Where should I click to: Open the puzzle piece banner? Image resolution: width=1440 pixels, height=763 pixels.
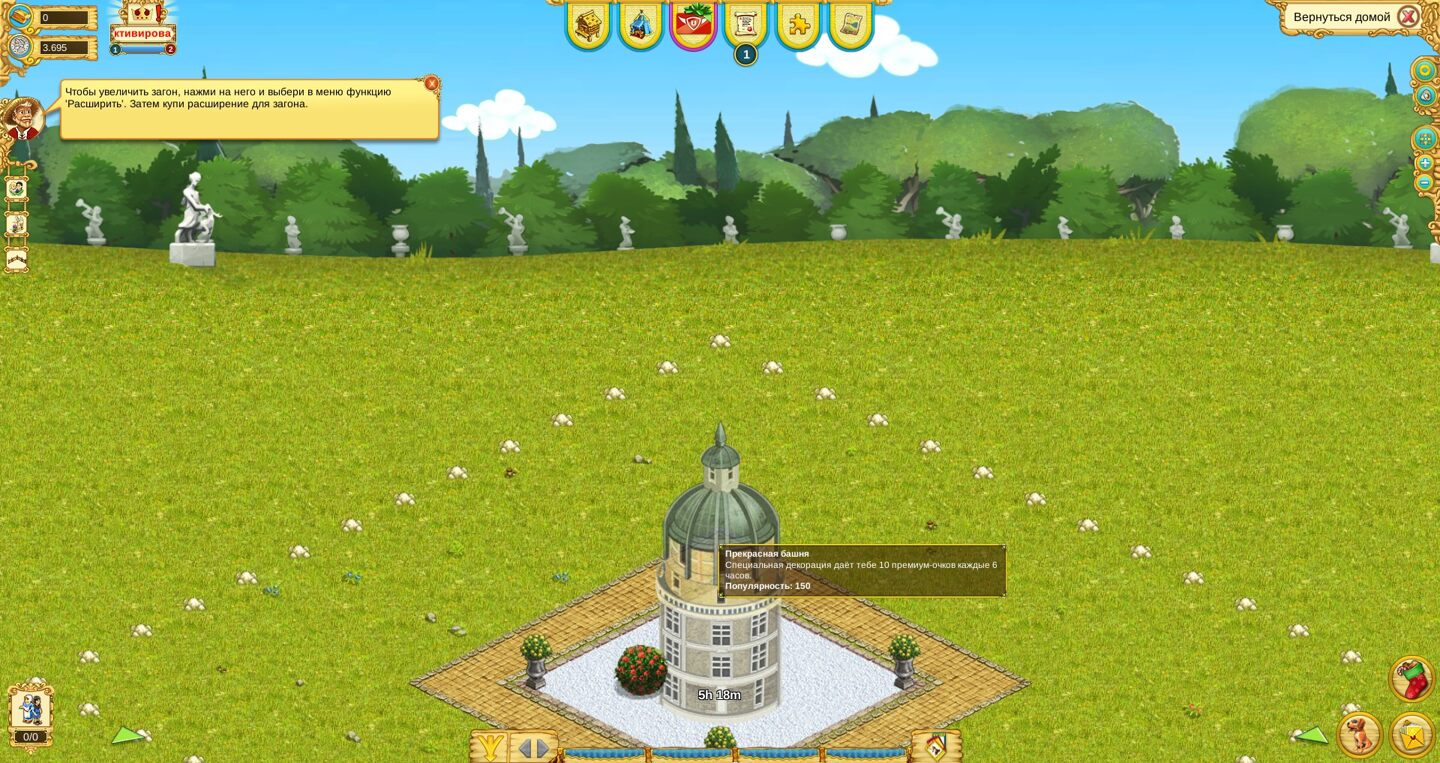[x=798, y=24]
